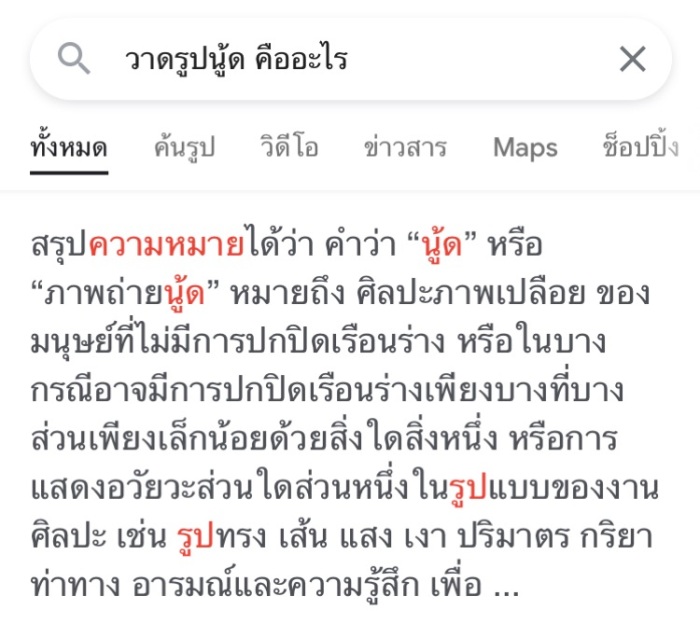Clear the search query with X
The width and height of the screenshot is (700, 624).
coord(632,60)
